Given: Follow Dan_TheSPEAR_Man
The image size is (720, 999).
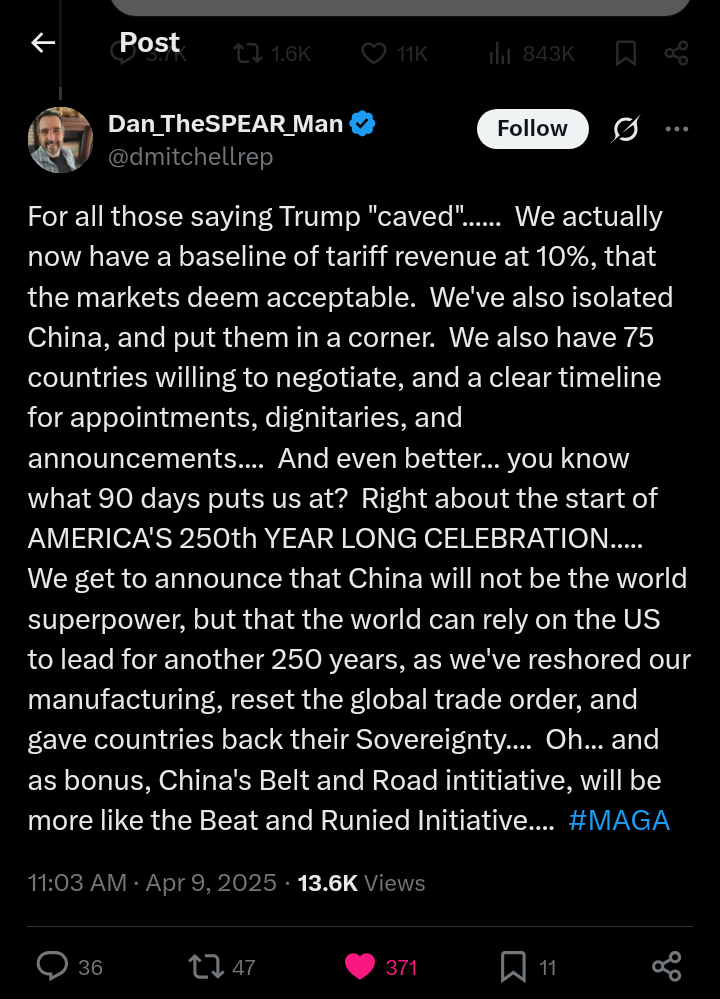Looking at the screenshot, I should (532, 129).
